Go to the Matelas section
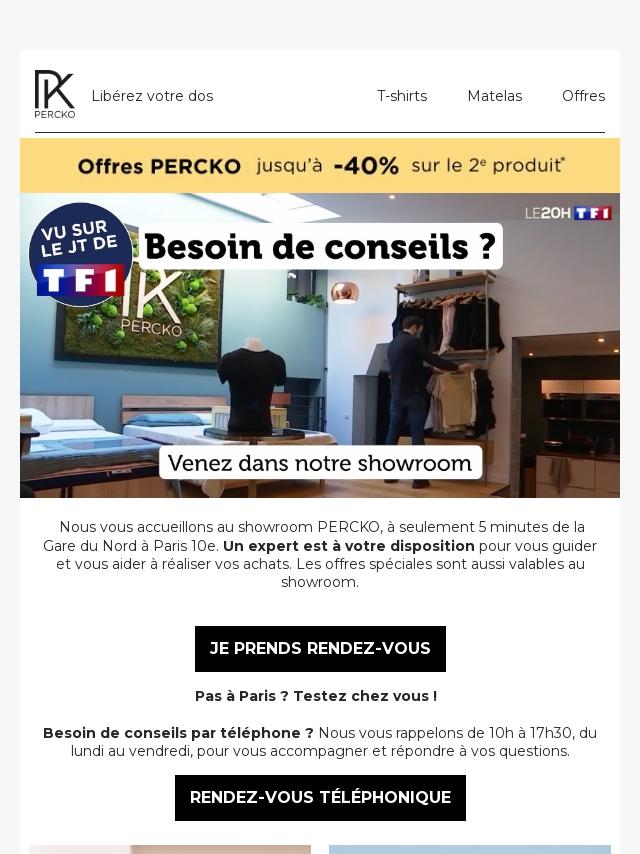 pos(494,96)
